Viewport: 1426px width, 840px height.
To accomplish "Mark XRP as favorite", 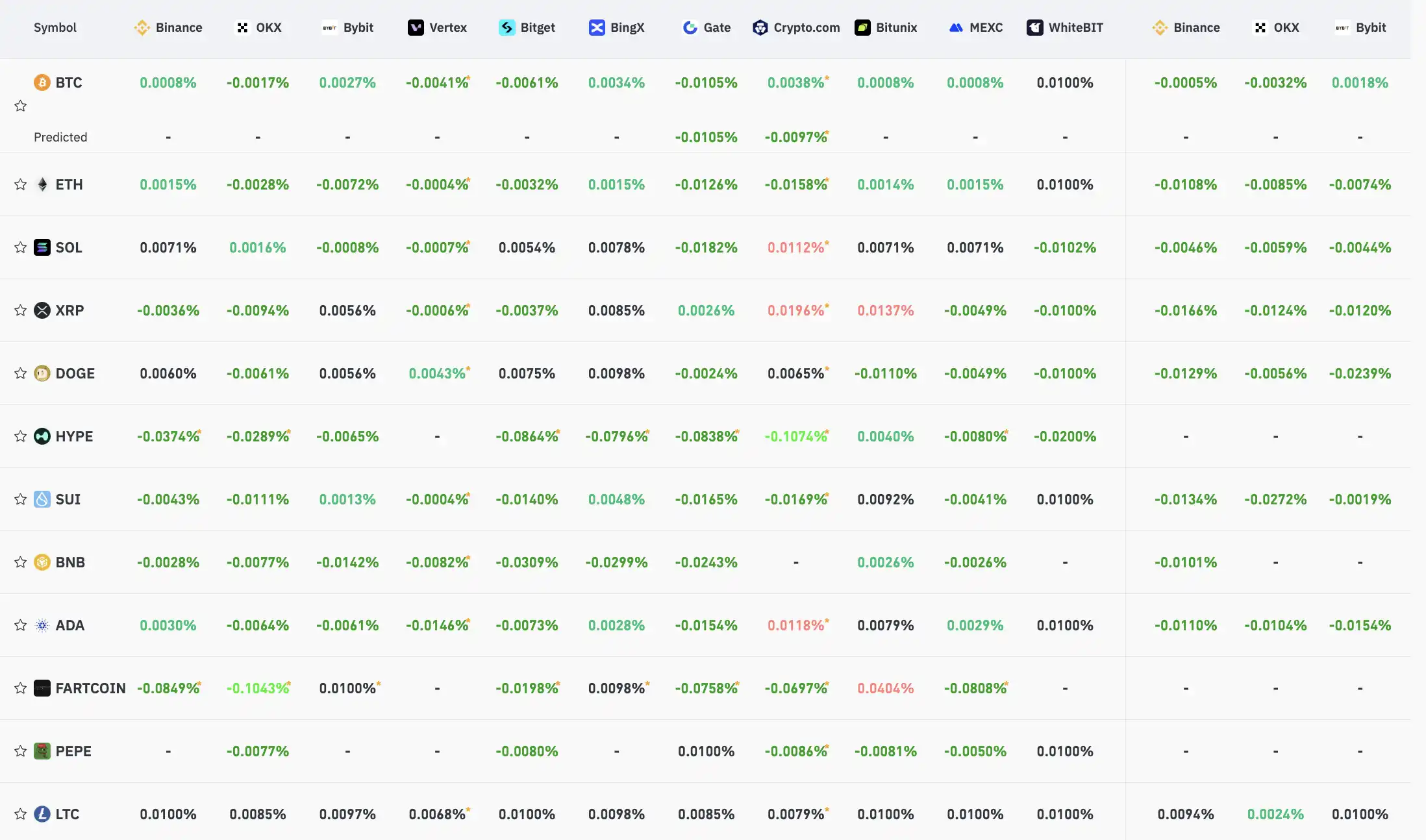I will click(x=21, y=310).
